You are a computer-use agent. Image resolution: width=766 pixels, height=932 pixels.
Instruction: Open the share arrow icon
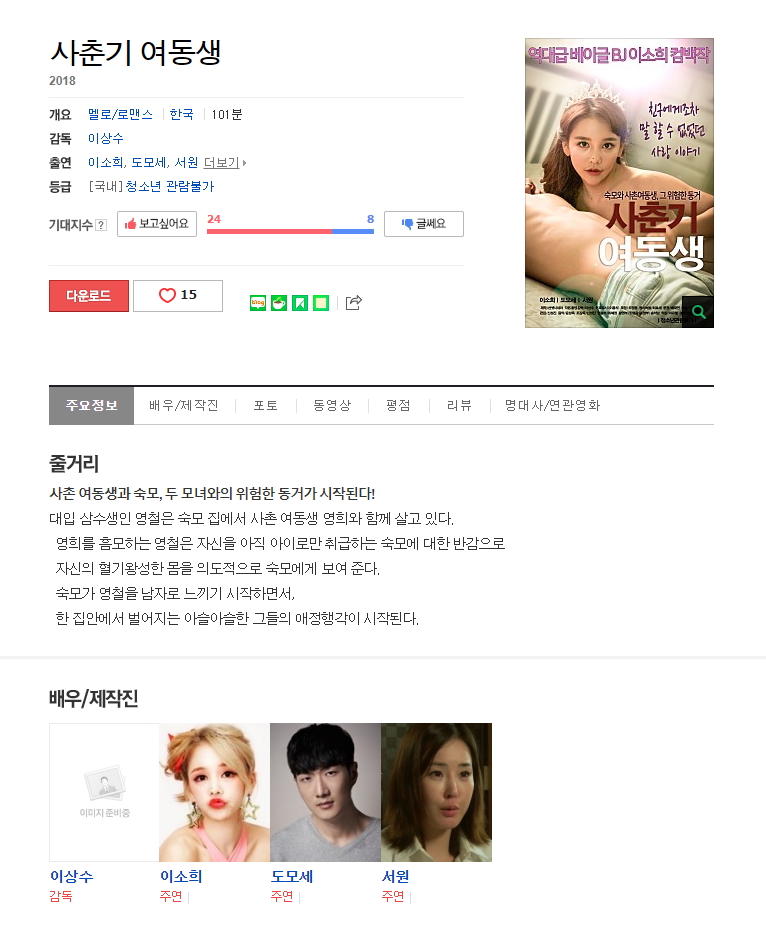pos(353,303)
